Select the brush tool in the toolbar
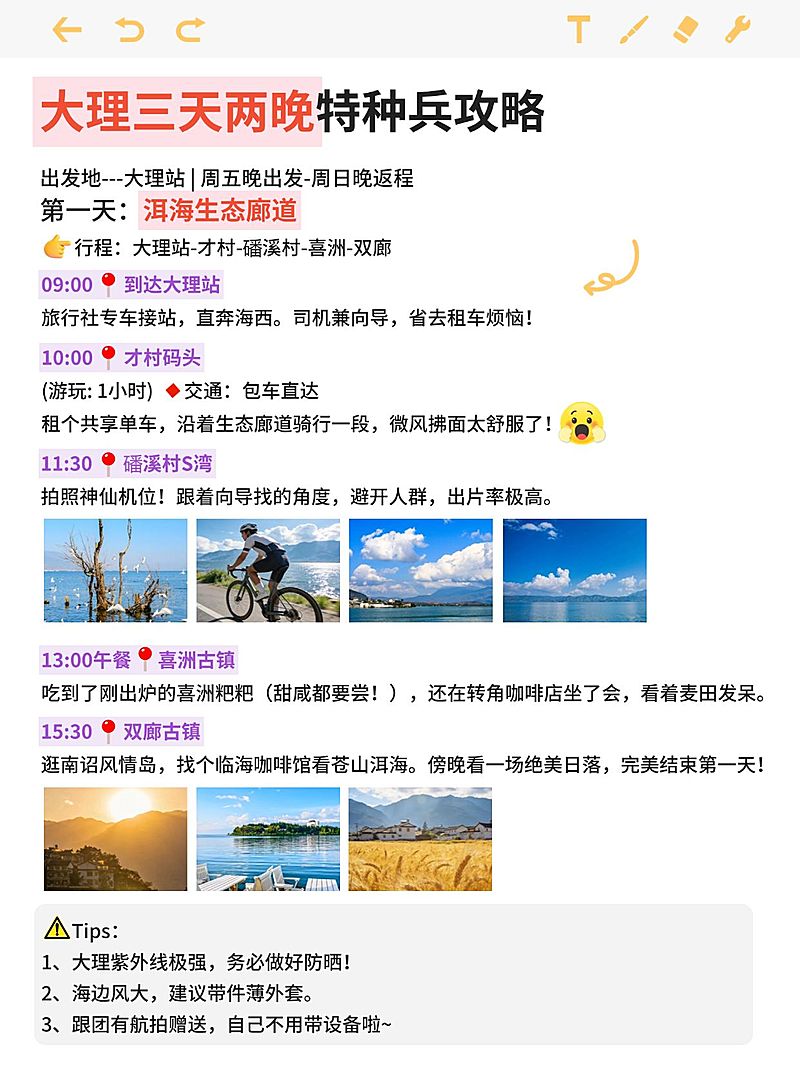Viewport: 800px width, 1067px height. tap(634, 31)
